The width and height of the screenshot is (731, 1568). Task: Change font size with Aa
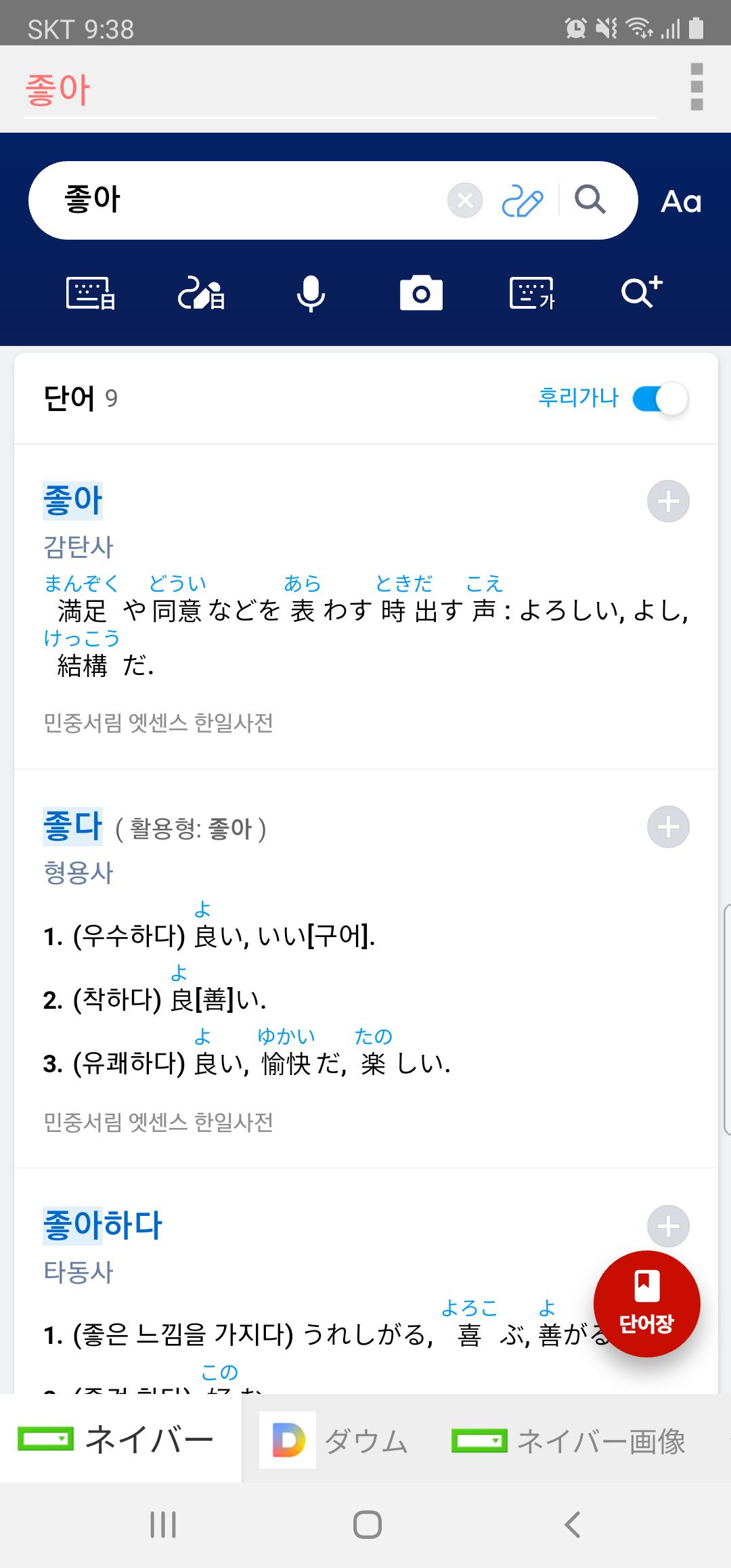click(681, 202)
